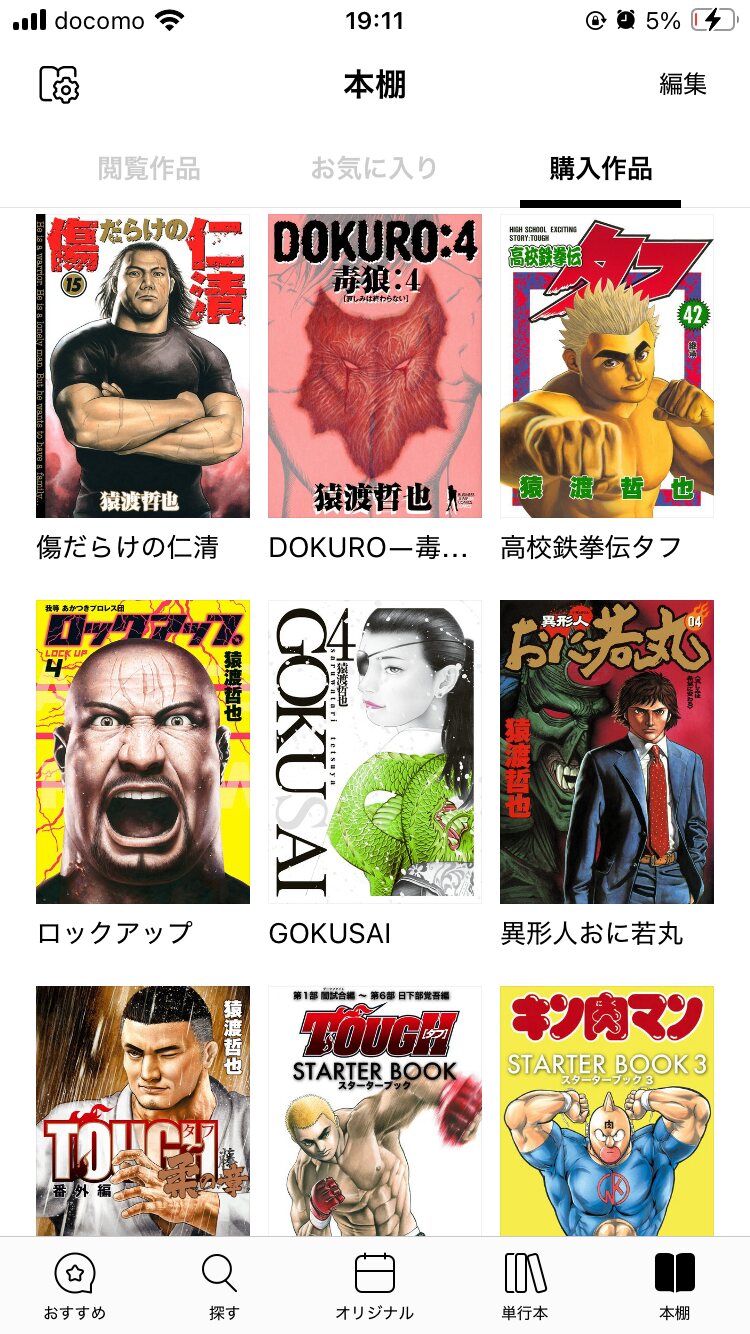Open TOUGH STARTER BOOK cover
The height and width of the screenshot is (1334, 750).
click(x=375, y=1111)
